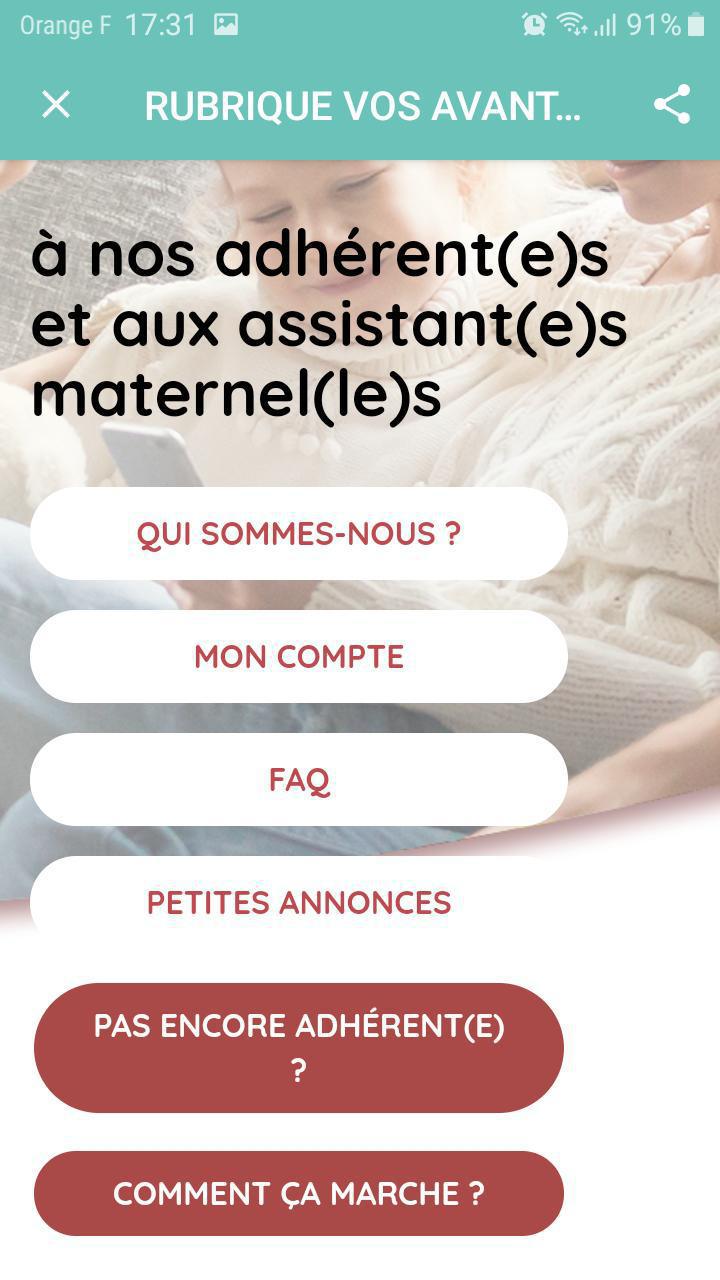Tap Pas encore adhérent(e) ? button
720x1280 pixels.
point(299,1048)
